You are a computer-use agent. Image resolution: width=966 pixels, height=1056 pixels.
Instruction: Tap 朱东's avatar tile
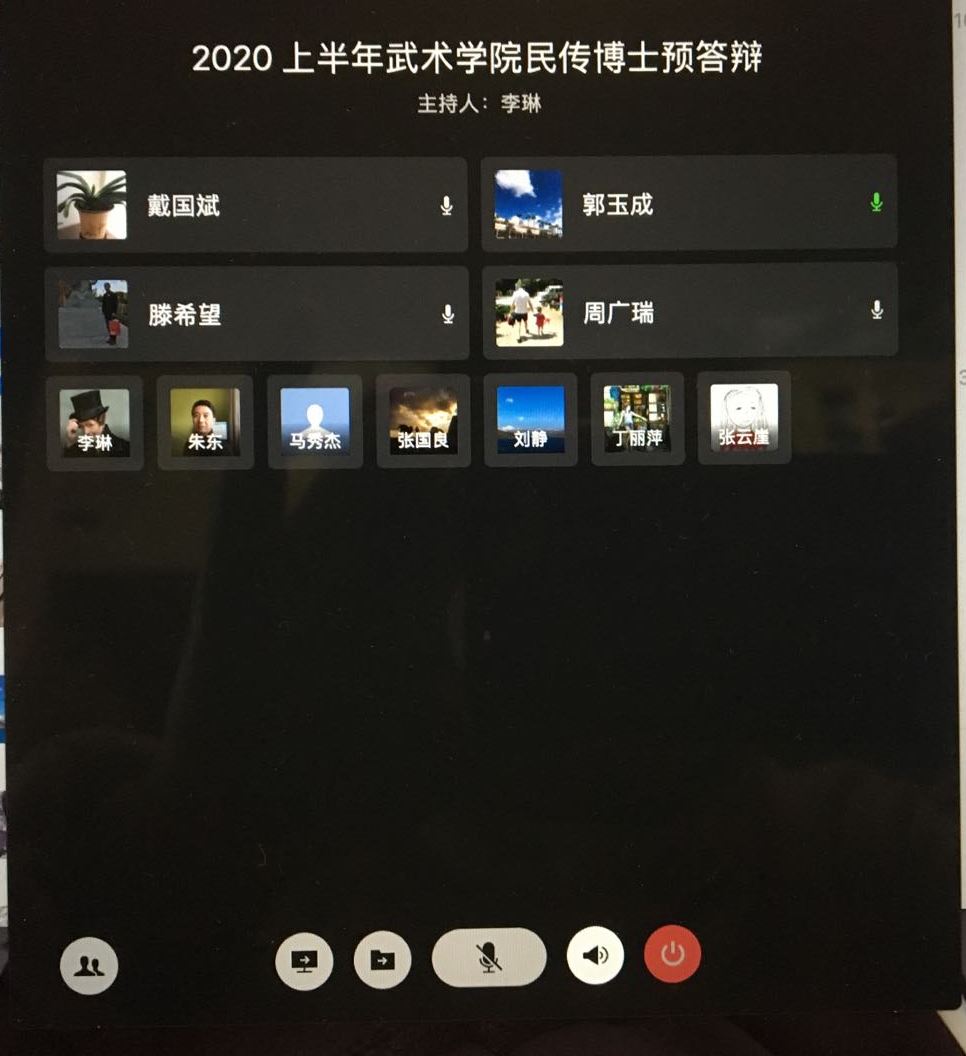tap(205, 421)
